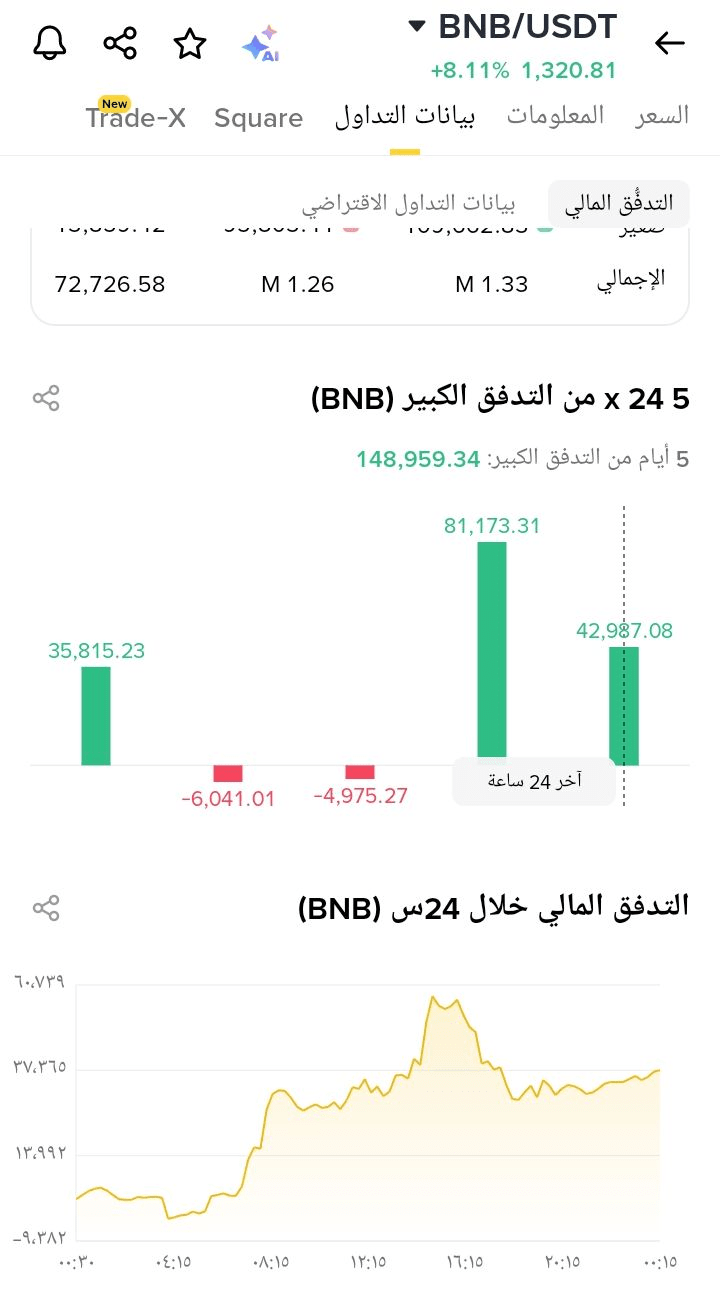
Task: Switch to بيانات التداول الاقتراضي segment
Action: pos(409,204)
